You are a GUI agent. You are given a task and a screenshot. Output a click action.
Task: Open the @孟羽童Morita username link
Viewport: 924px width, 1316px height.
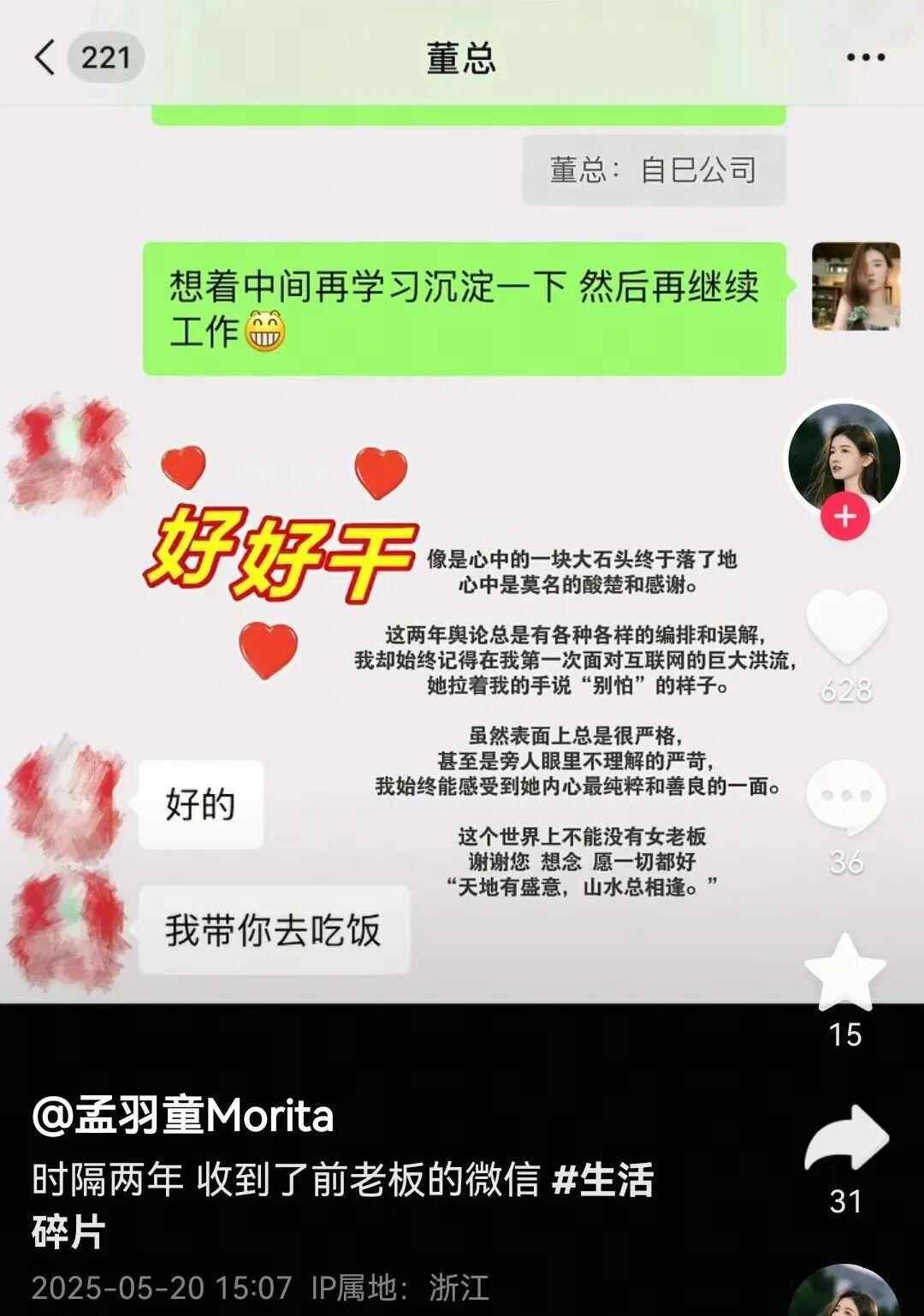tap(183, 1116)
